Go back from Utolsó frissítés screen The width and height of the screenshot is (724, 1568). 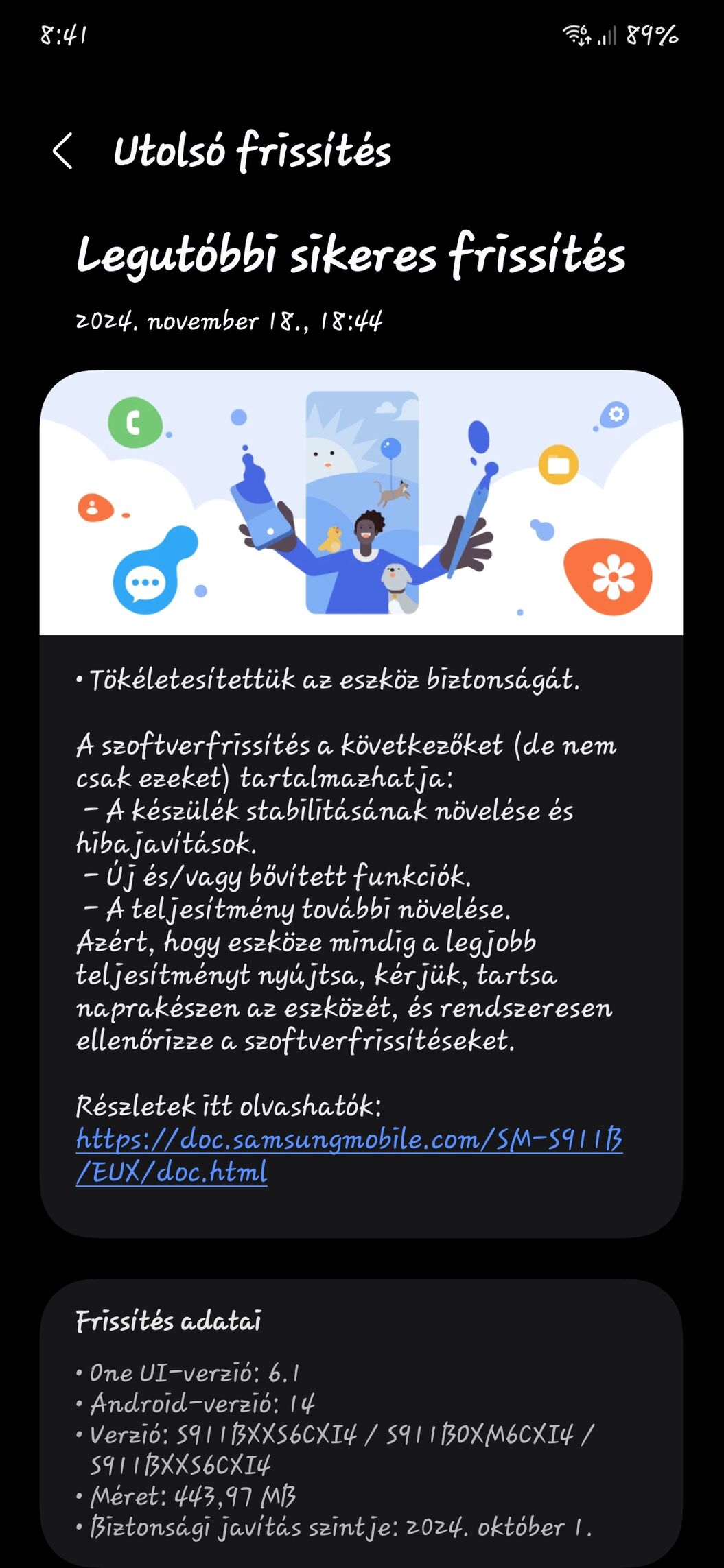click(x=63, y=151)
